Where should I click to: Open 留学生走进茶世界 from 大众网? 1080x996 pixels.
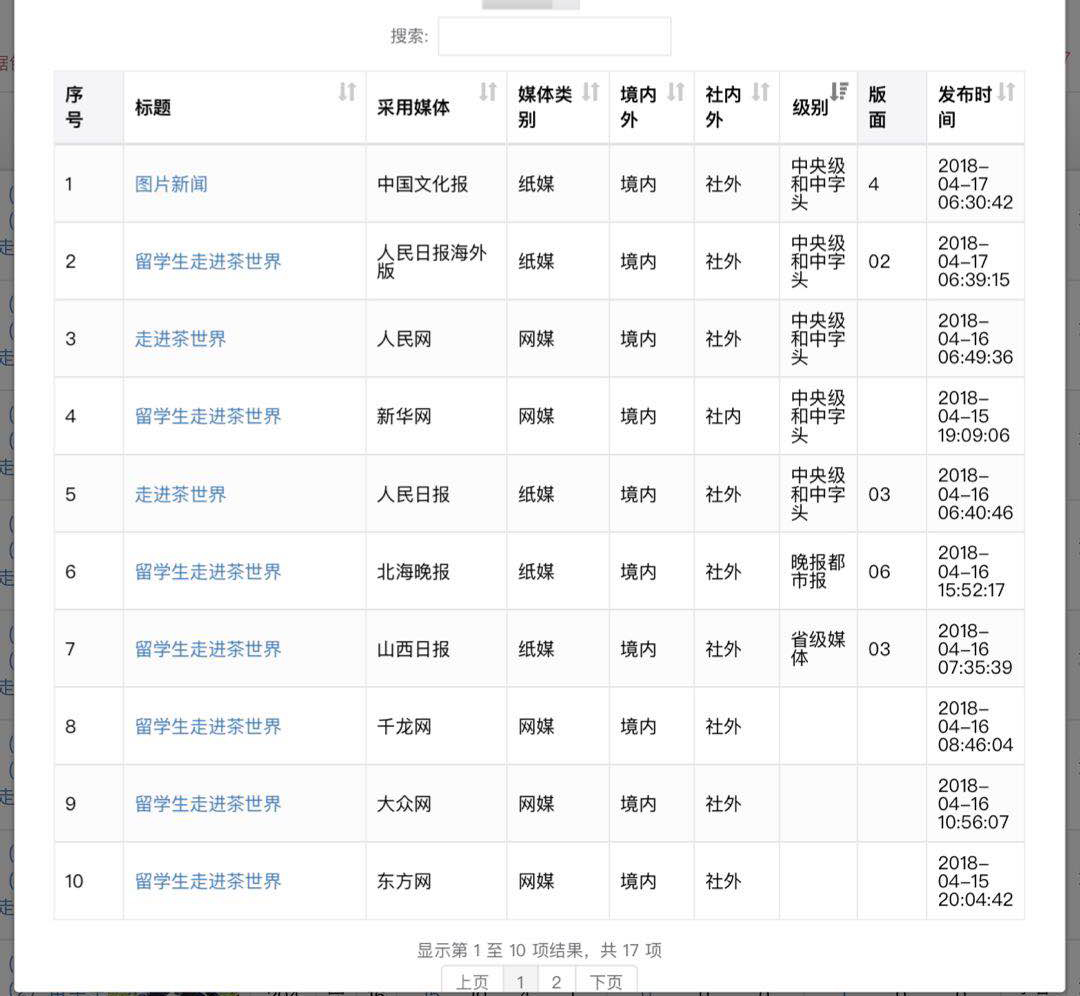[208, 804]
